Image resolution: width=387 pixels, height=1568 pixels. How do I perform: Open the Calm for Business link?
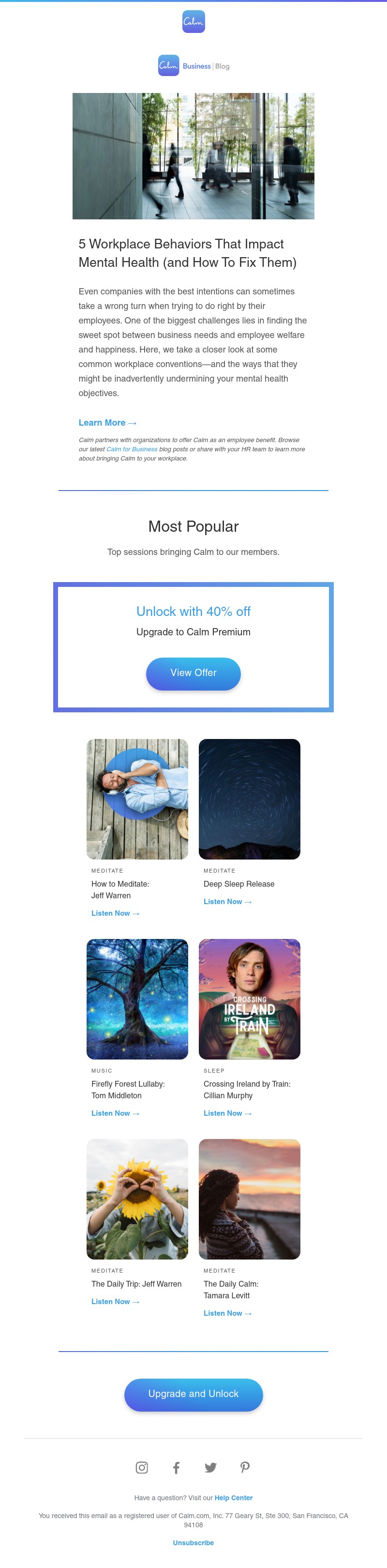click(x=132, y=449)
